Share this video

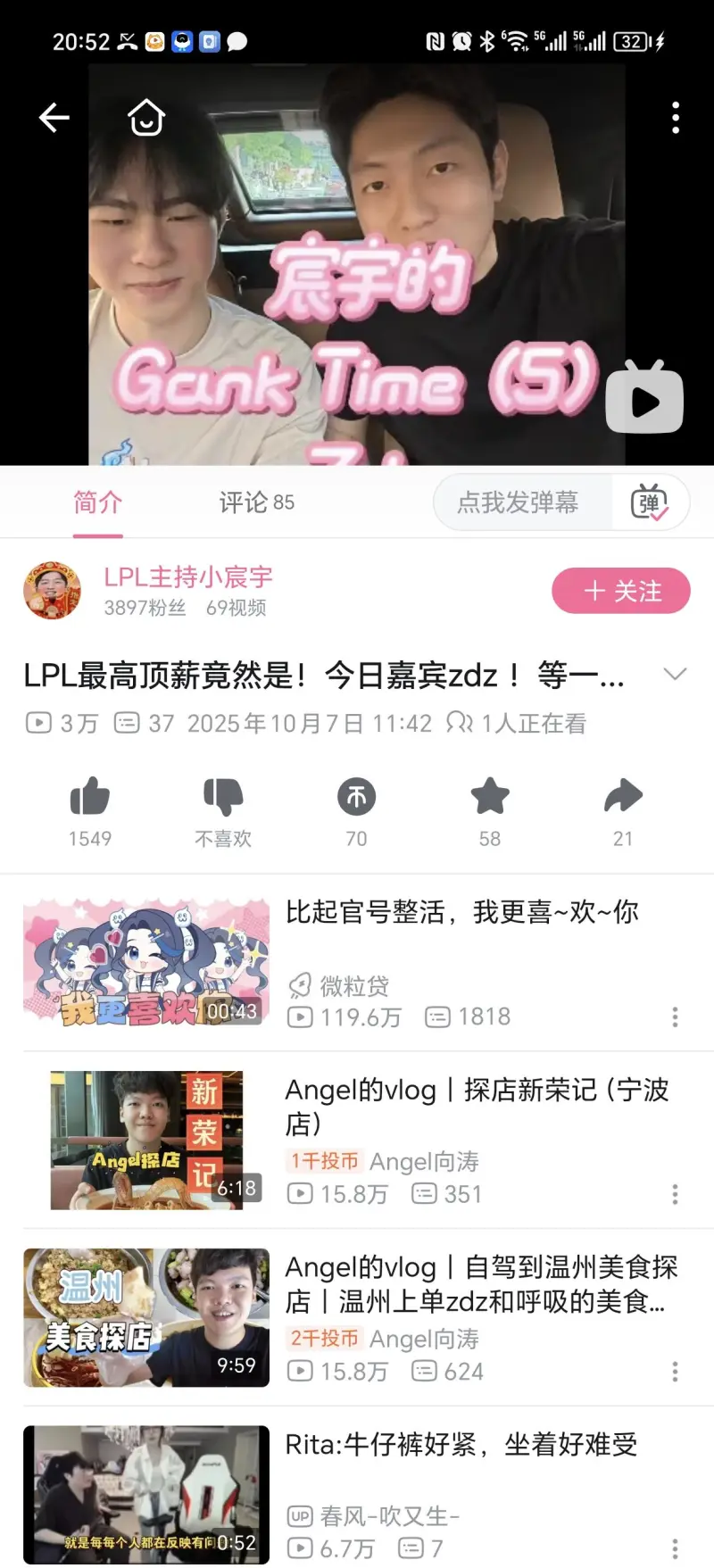tap(623, 797)
